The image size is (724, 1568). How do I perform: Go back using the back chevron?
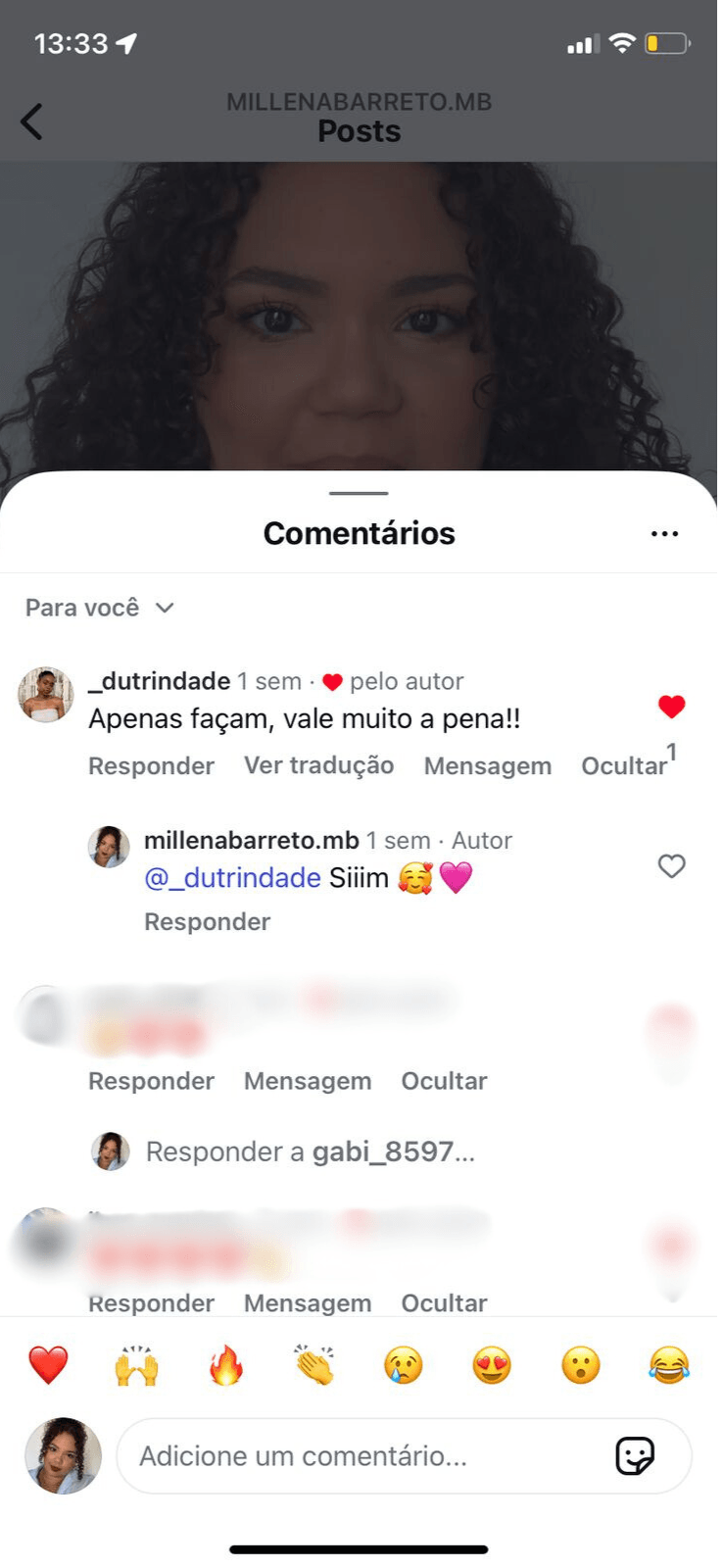[32, 122]
